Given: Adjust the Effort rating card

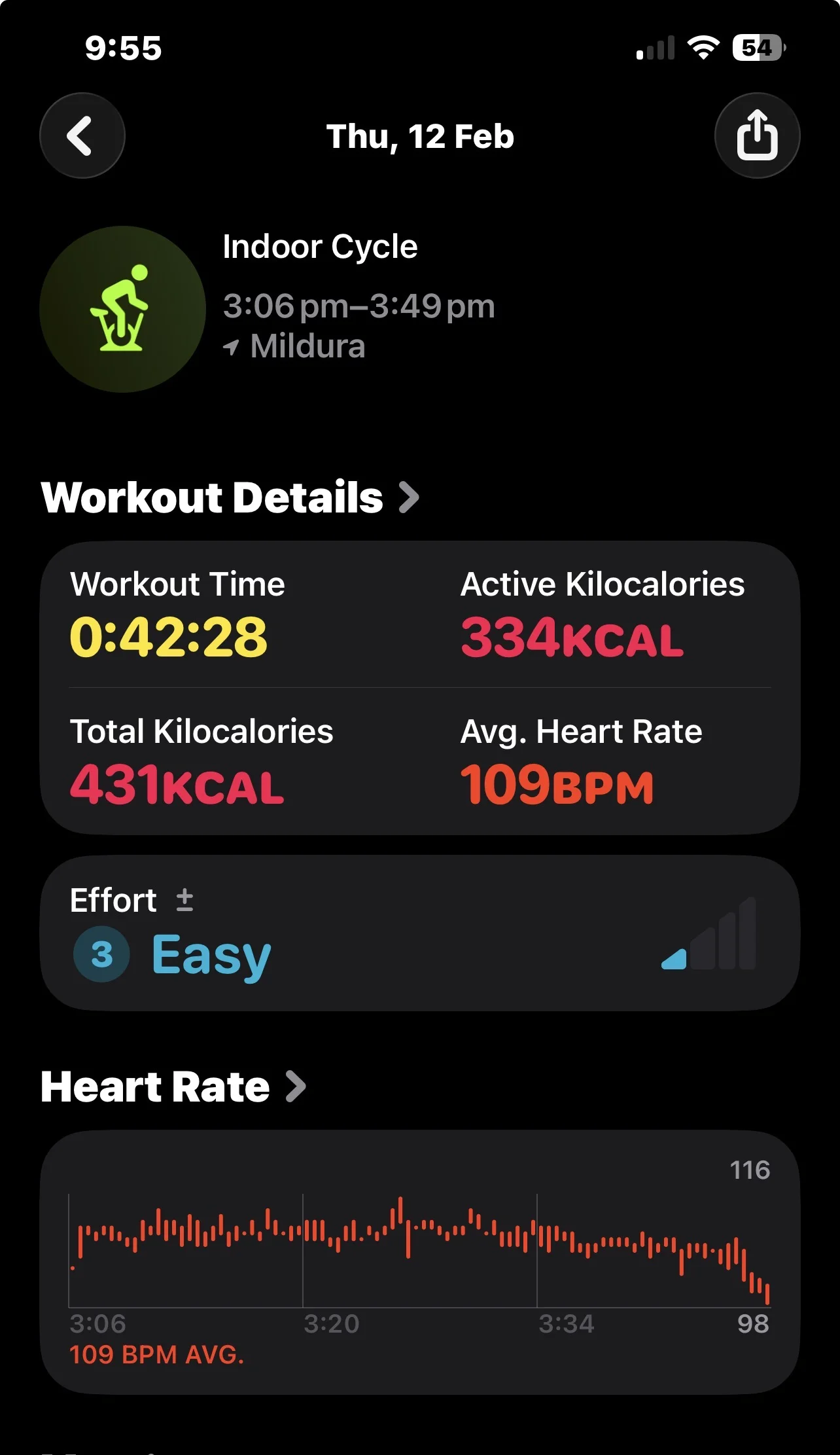Looking at the screenshot, I should point(419,933).
